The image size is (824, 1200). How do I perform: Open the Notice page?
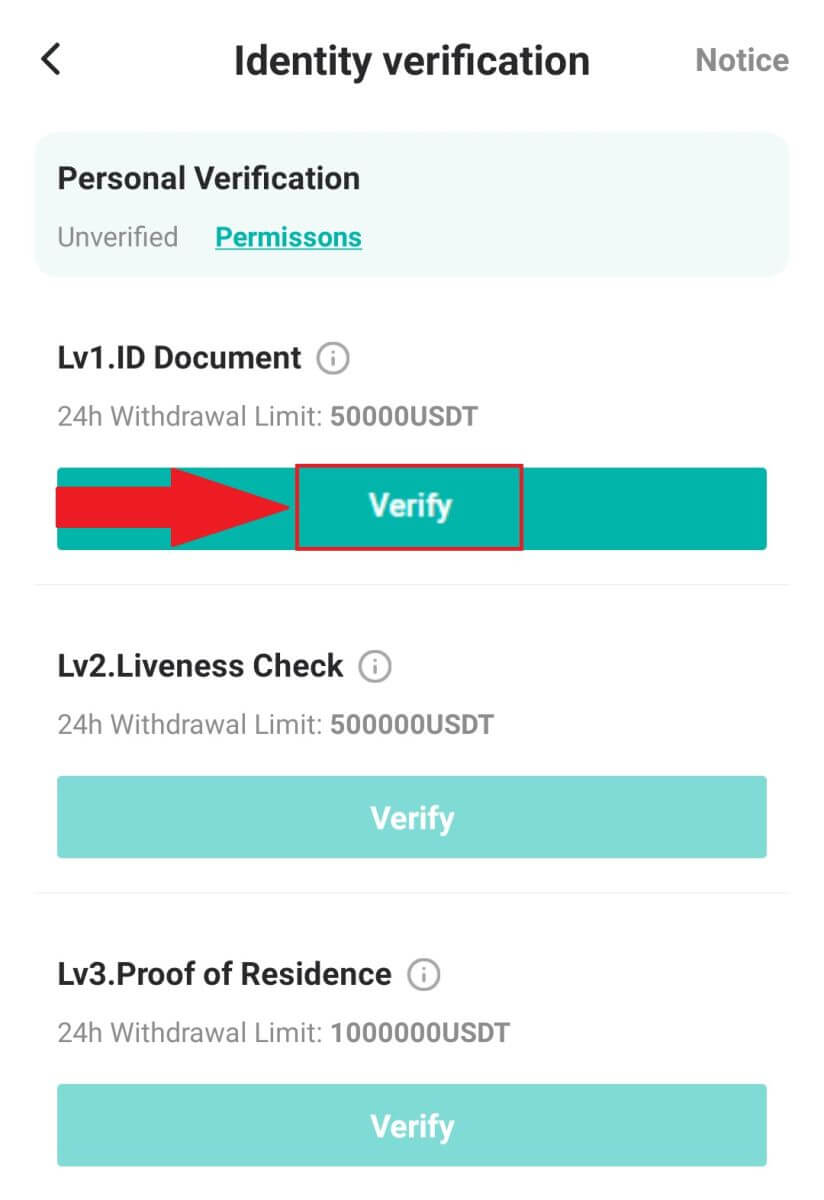pos(741,60)
